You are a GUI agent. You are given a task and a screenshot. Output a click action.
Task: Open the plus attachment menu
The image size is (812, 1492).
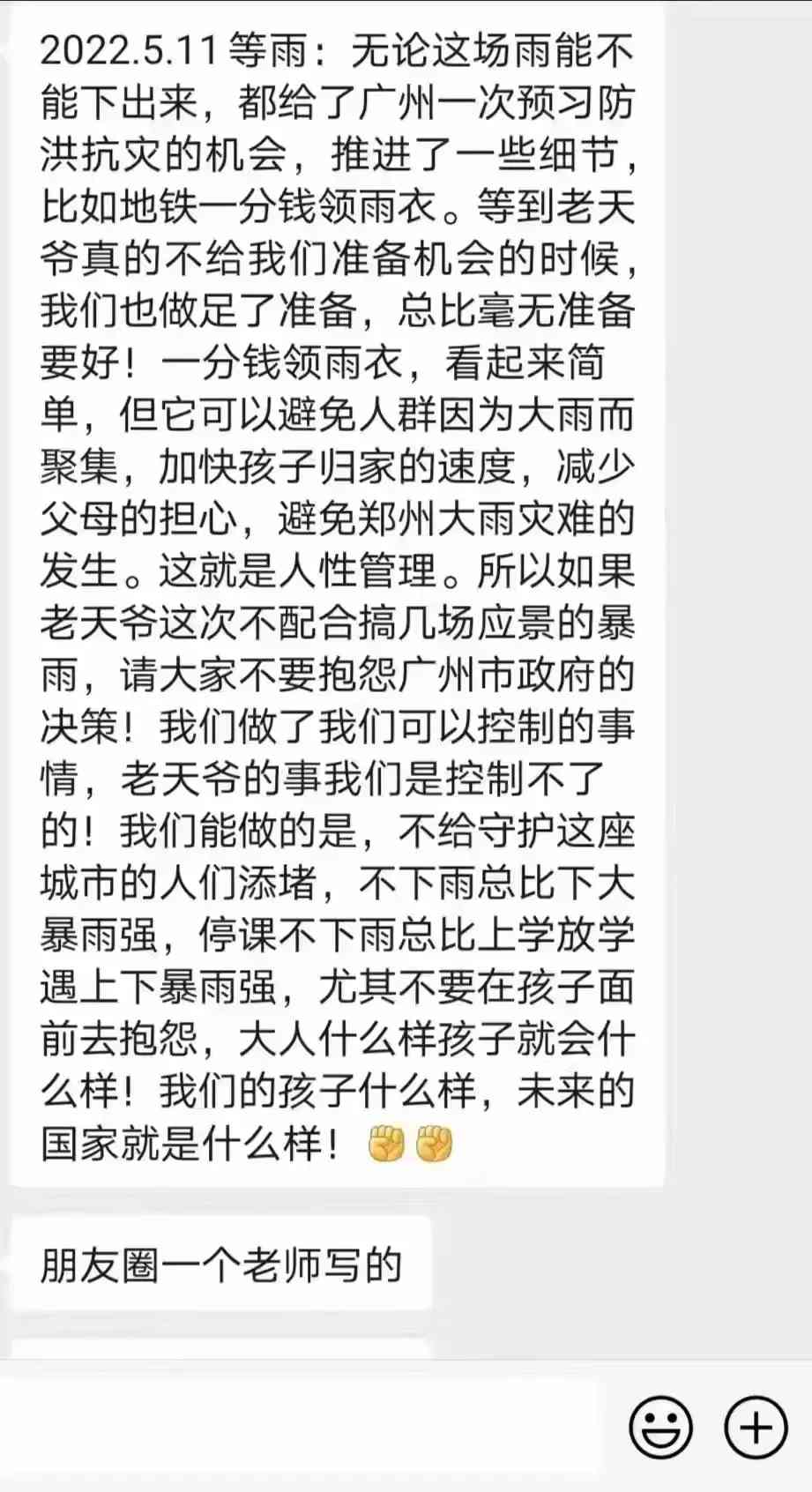point(755,1428)
